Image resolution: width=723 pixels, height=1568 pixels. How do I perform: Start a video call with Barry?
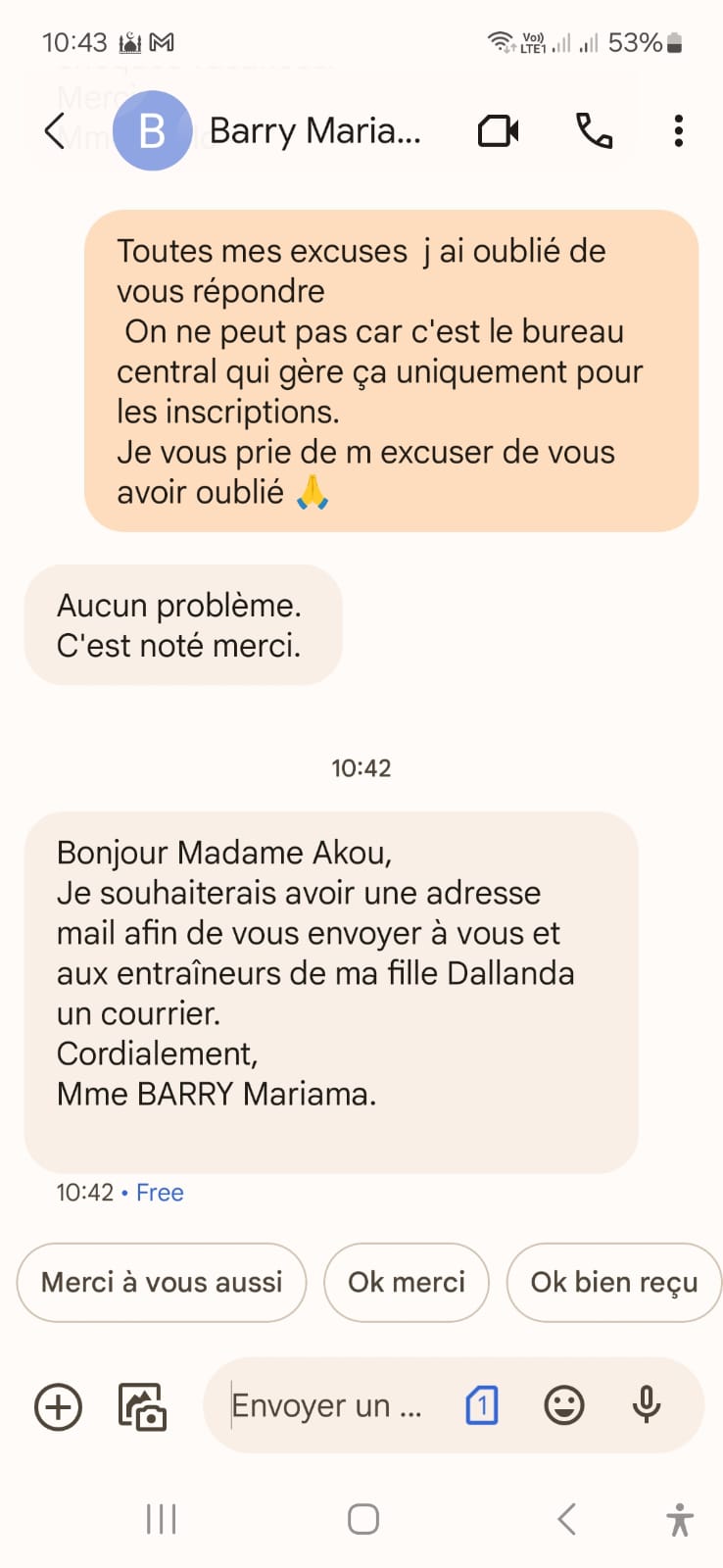click(498, 131)
